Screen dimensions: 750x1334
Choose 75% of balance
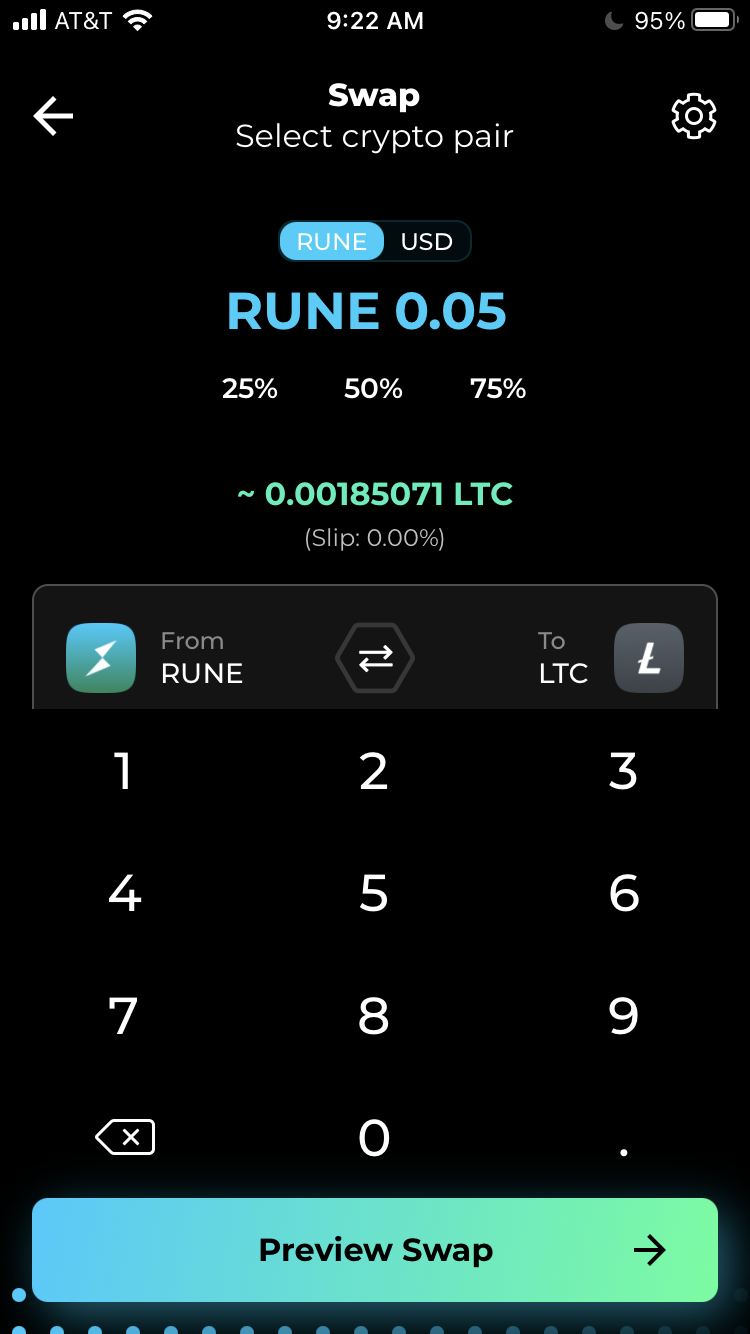[498, 389]
